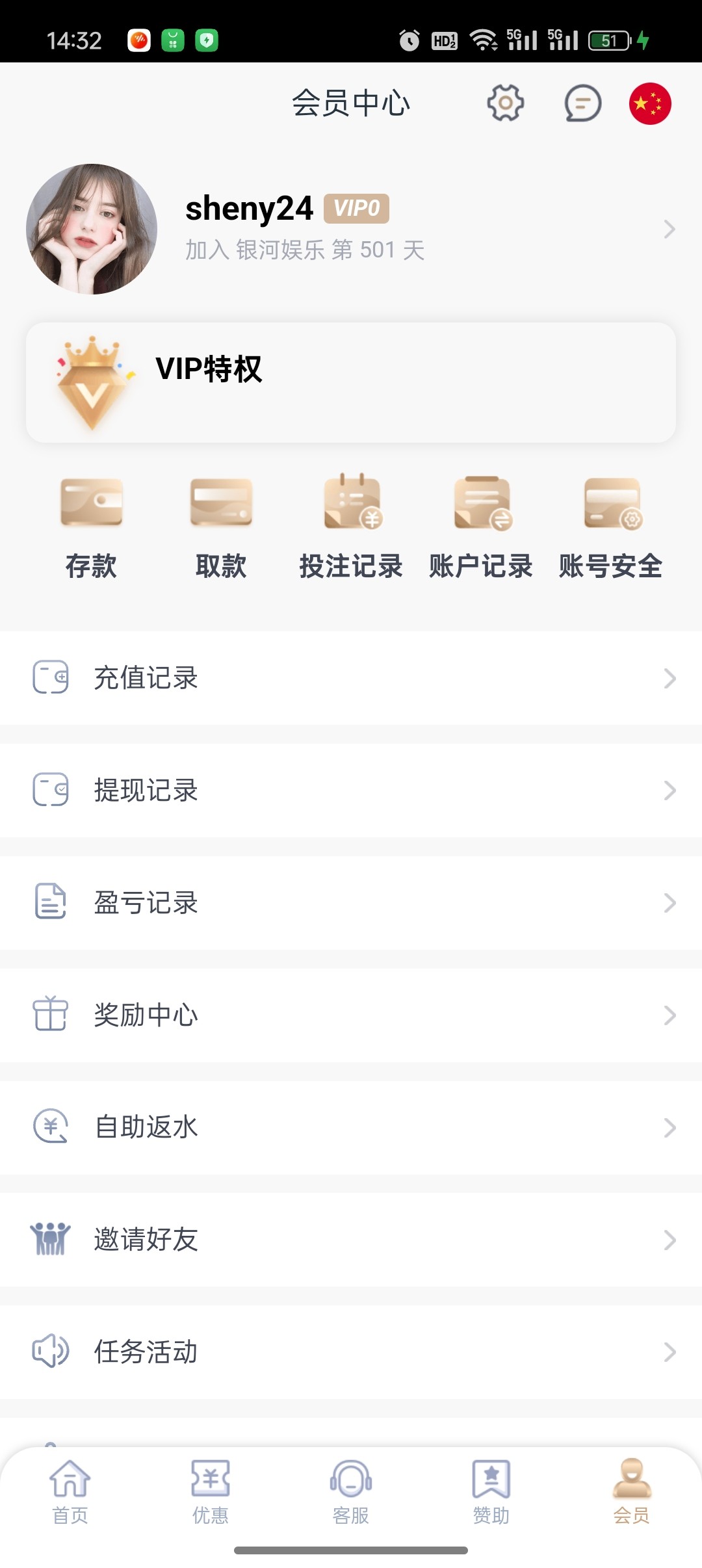Open the messages chat bubble icon
The width and height of the screenshot is (702, 1568).
(582, 103)
